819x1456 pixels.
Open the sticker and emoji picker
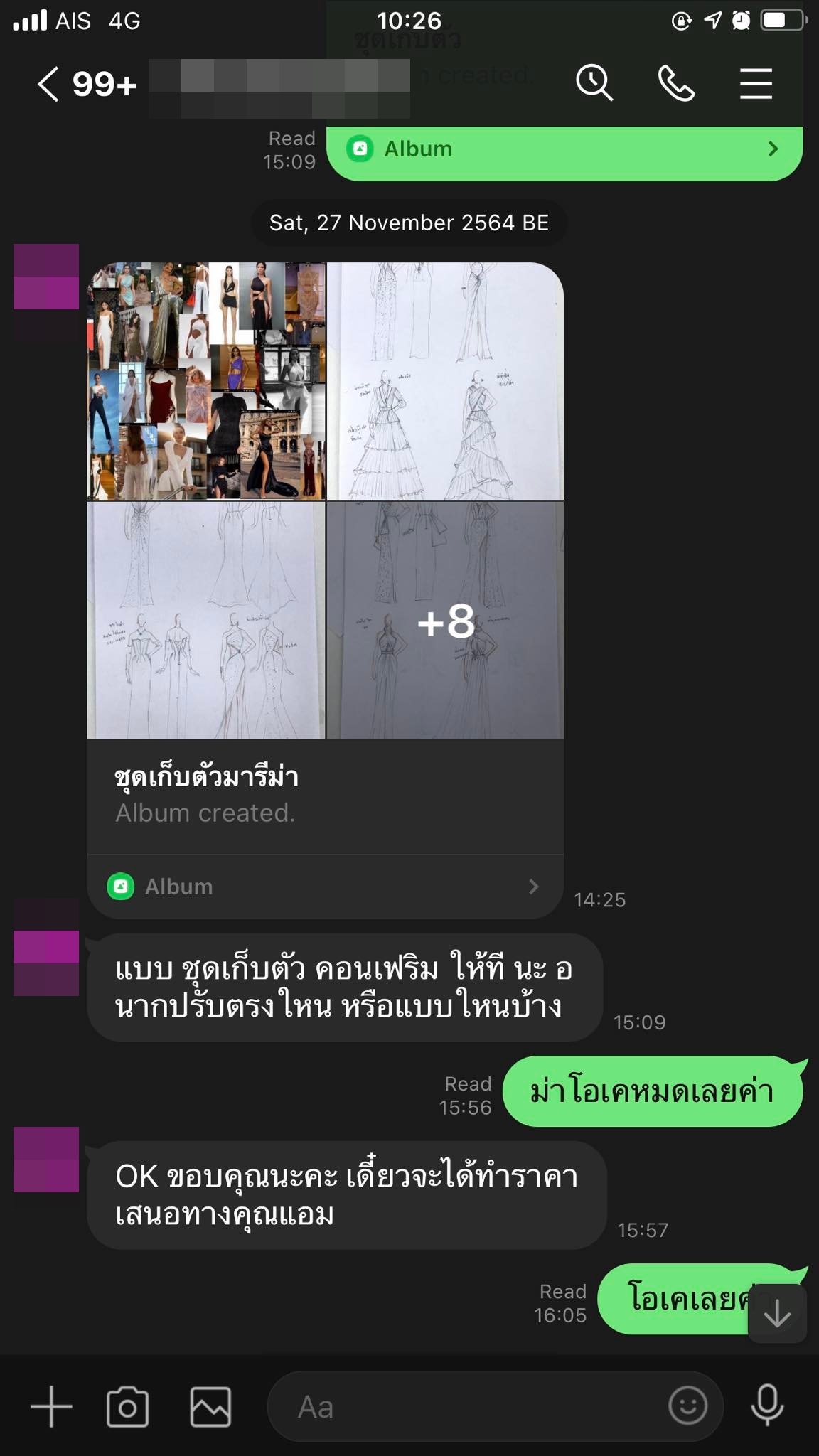pos(687,1406)
